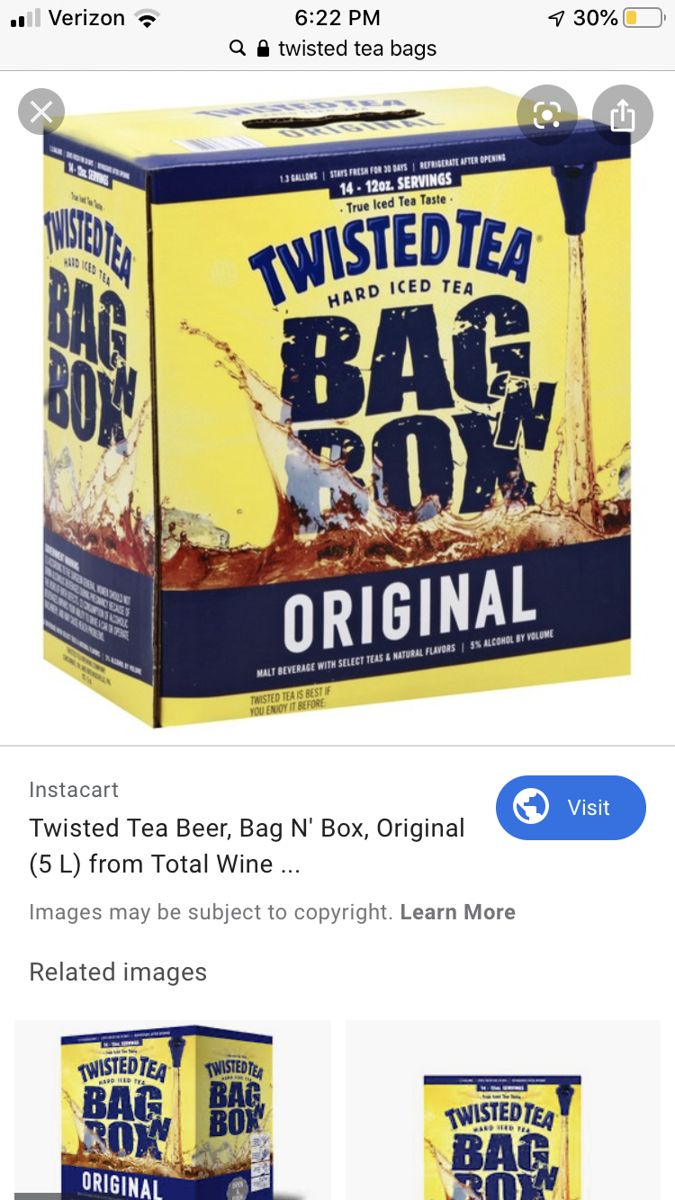
Task: Close the image preview
Action: click(x=41, y=112)
